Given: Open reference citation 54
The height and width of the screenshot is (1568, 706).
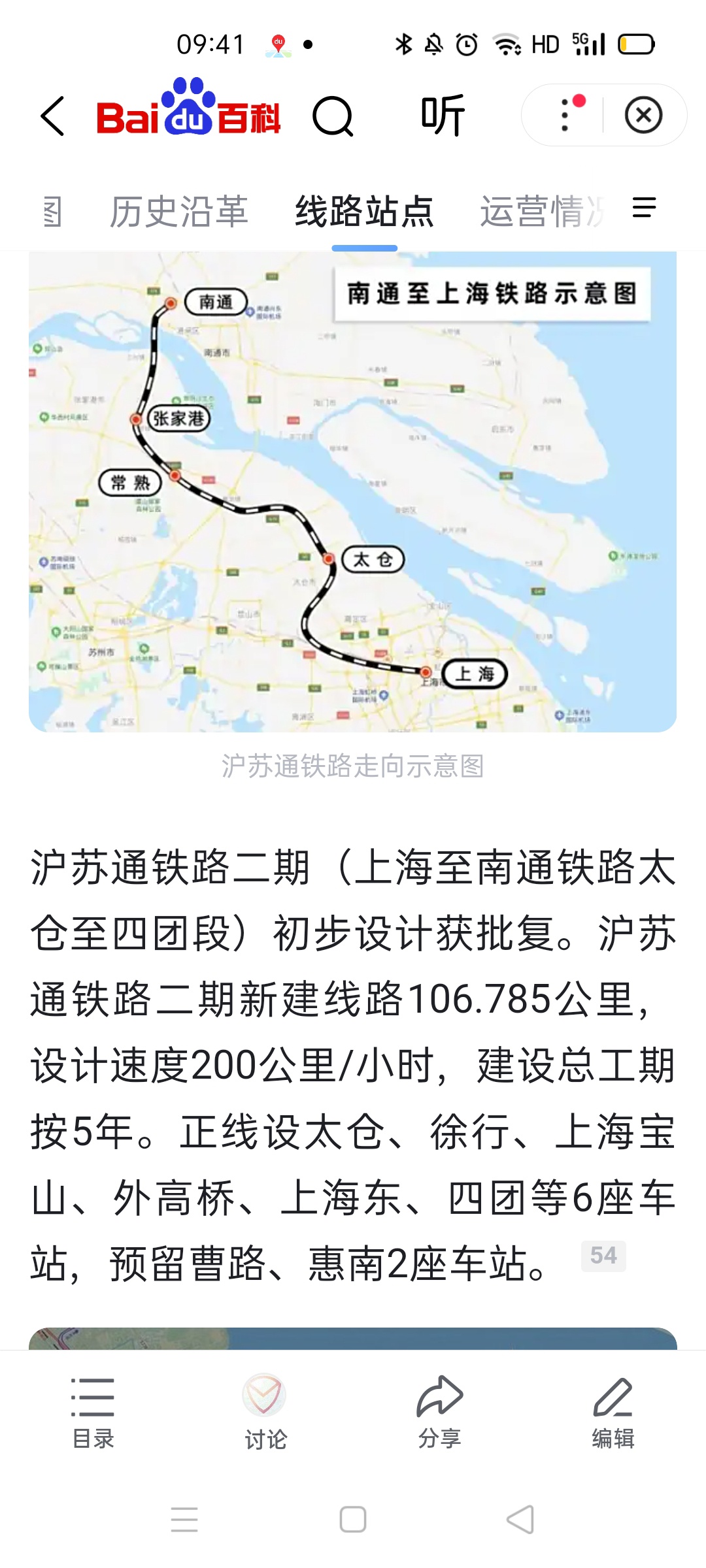Looking at the screenshot, I should click(603, 1256).
